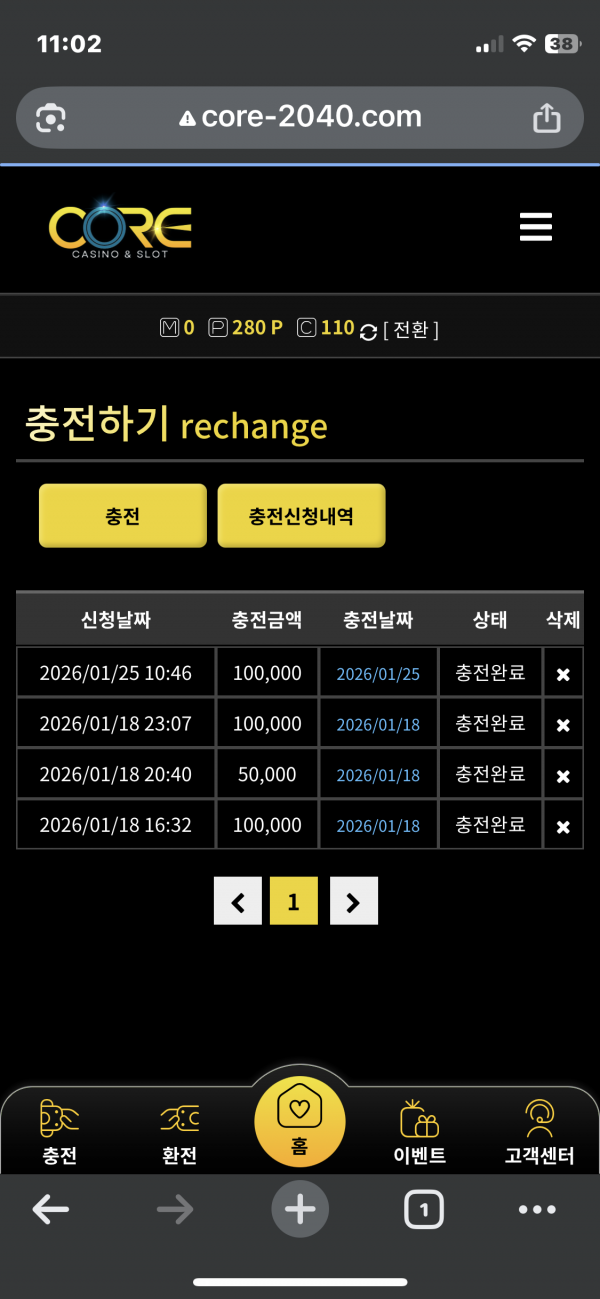600x1299 pixels.
Task: Switch to the 충전 bottom tab
Action: click(60, 1133)
